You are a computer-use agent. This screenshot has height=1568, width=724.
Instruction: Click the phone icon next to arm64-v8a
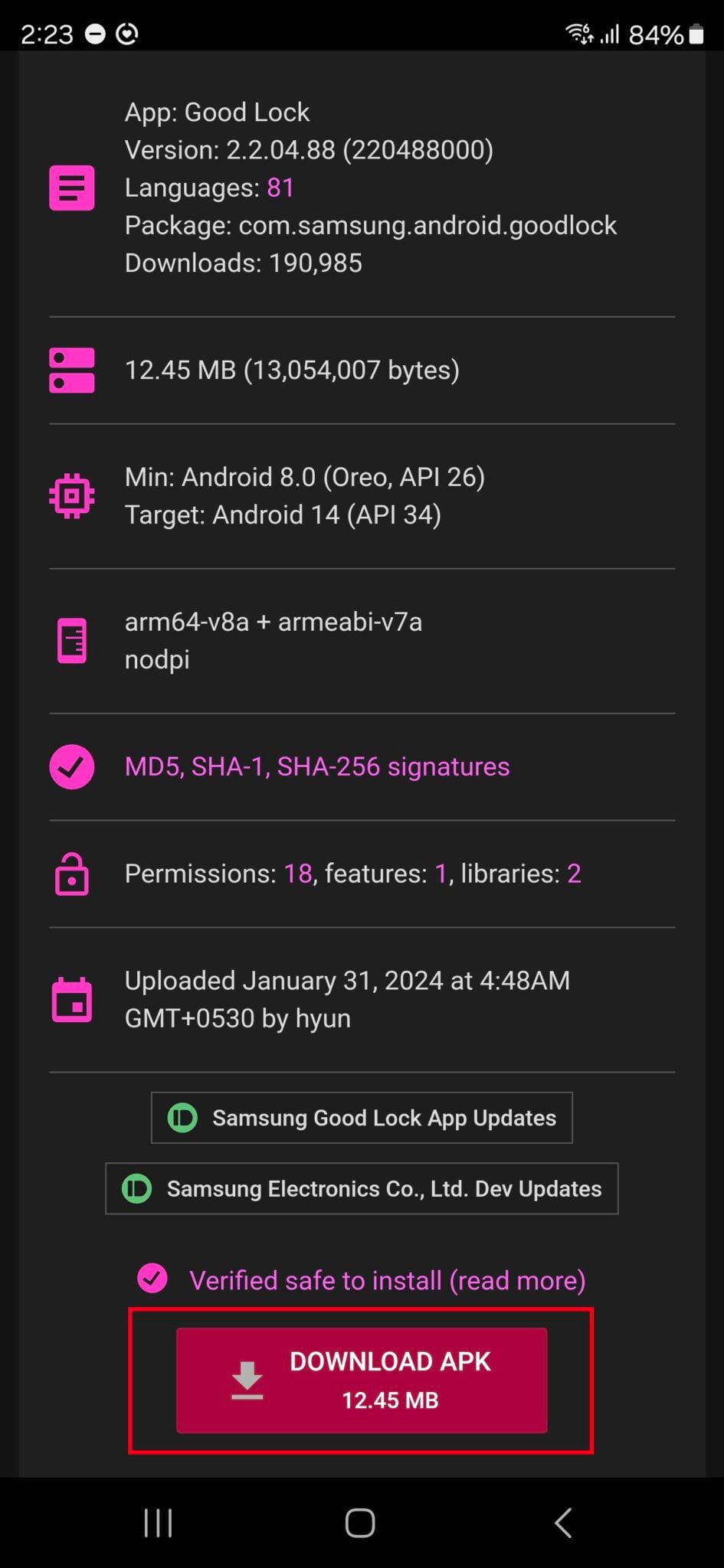[71, 641]
